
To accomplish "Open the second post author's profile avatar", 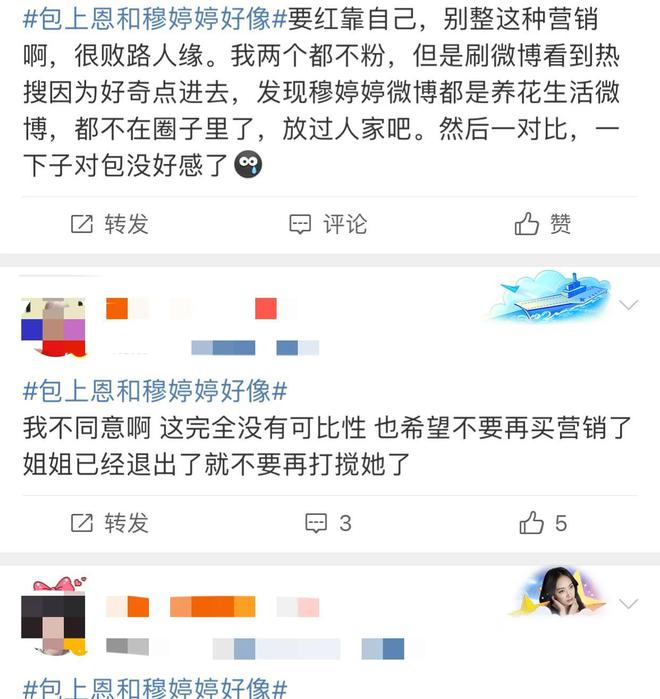I will (x=53, y=327).
